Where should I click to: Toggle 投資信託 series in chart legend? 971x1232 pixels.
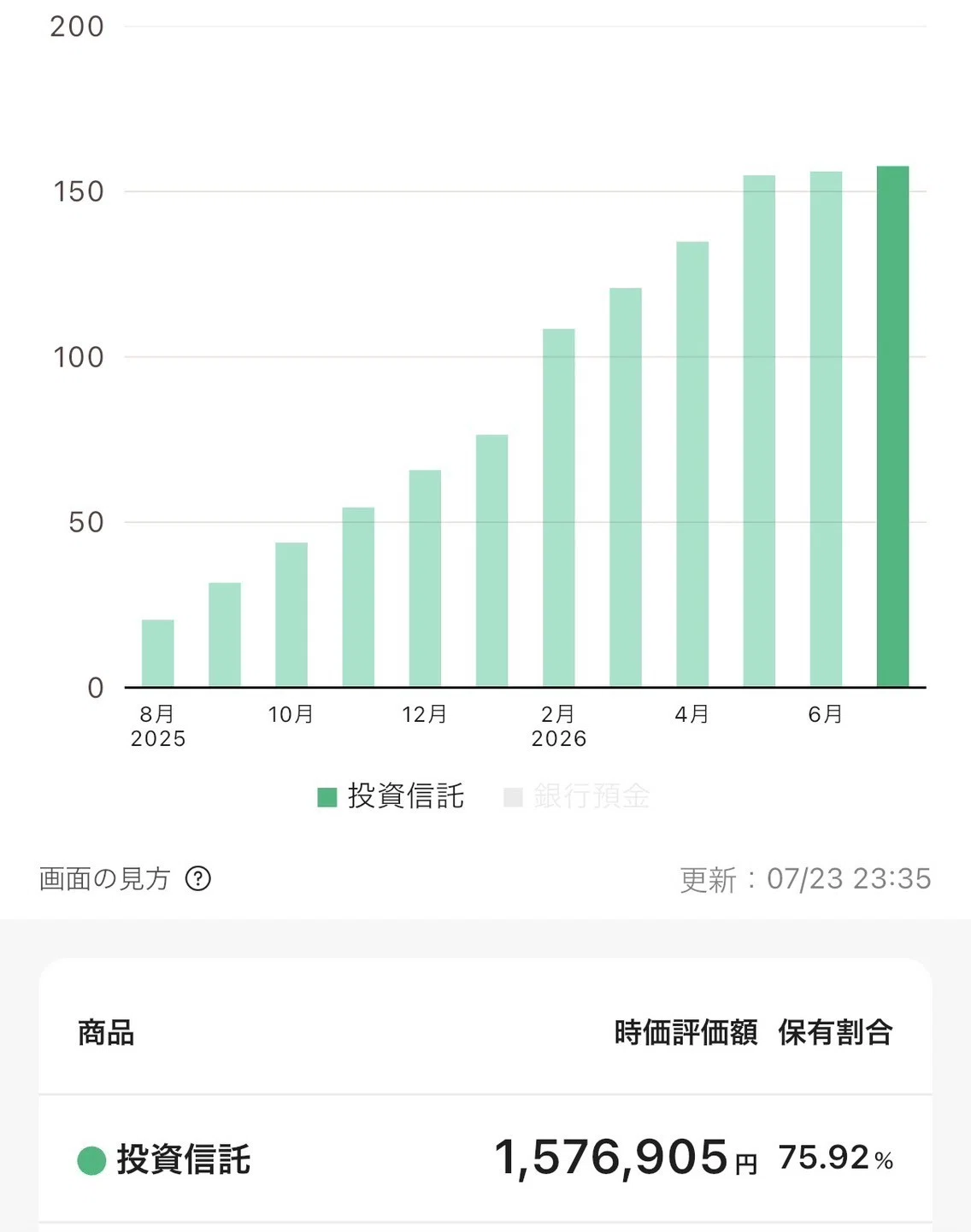[391, 796]
